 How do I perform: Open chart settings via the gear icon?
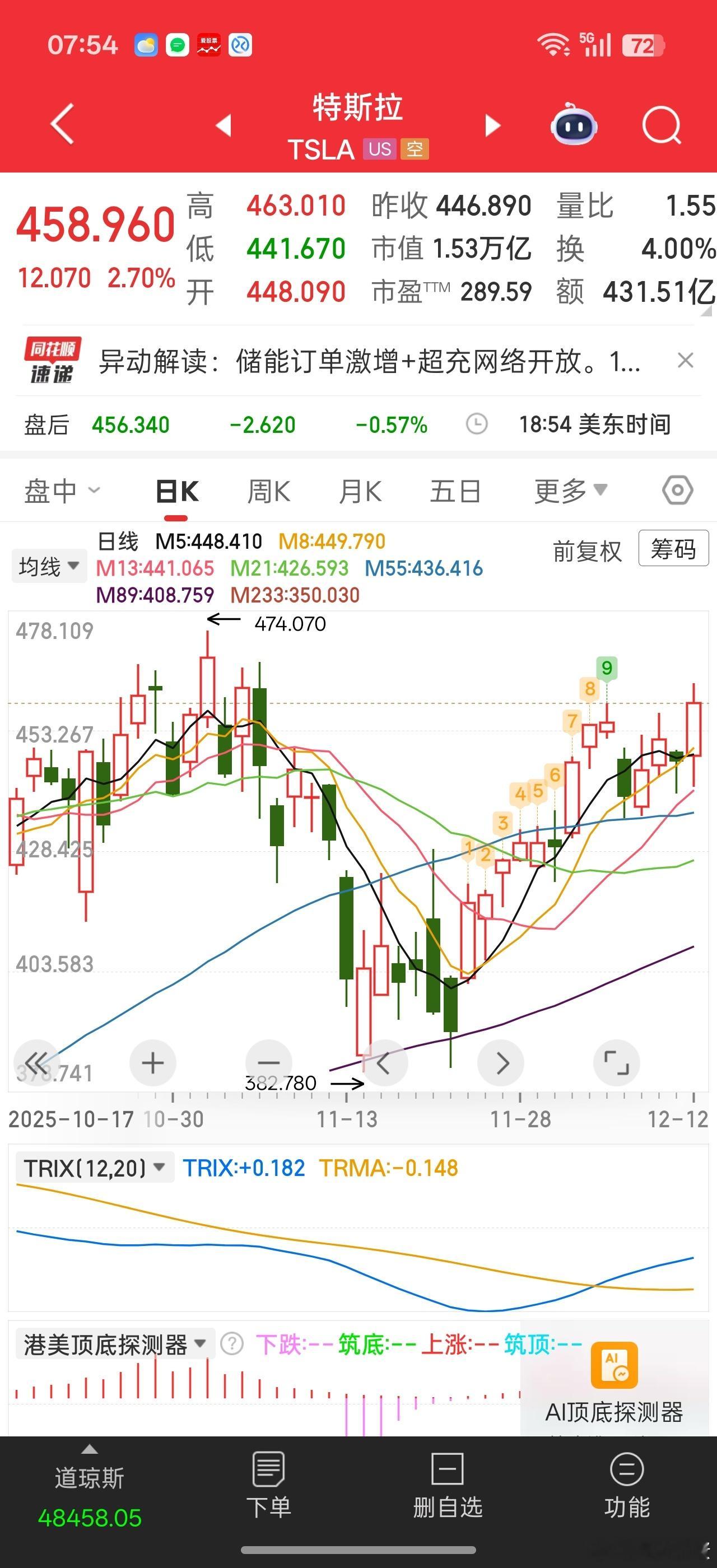pyautogui.click(x=677, y=491)
